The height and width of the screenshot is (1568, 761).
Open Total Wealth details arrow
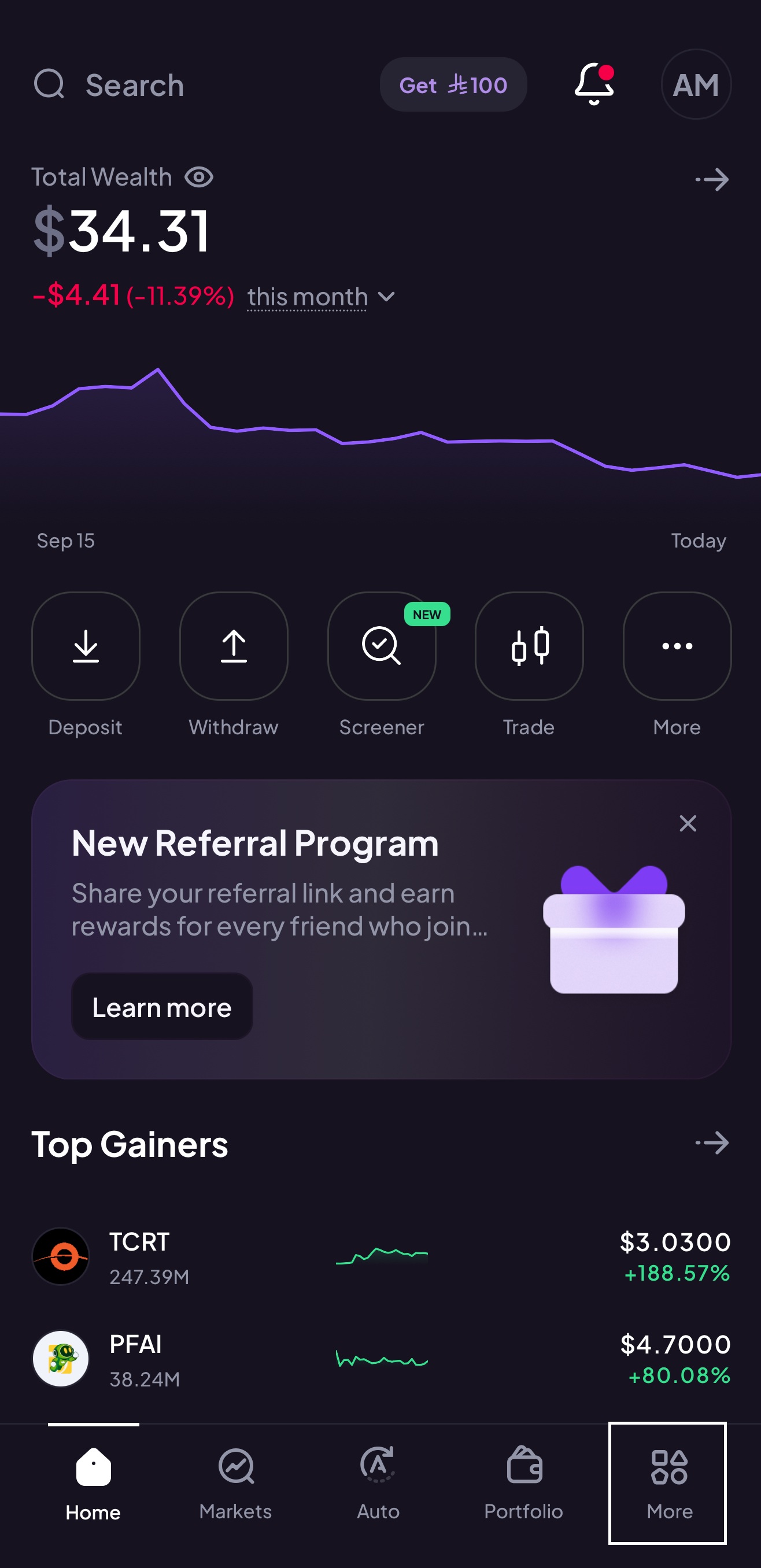coord(712,180)
